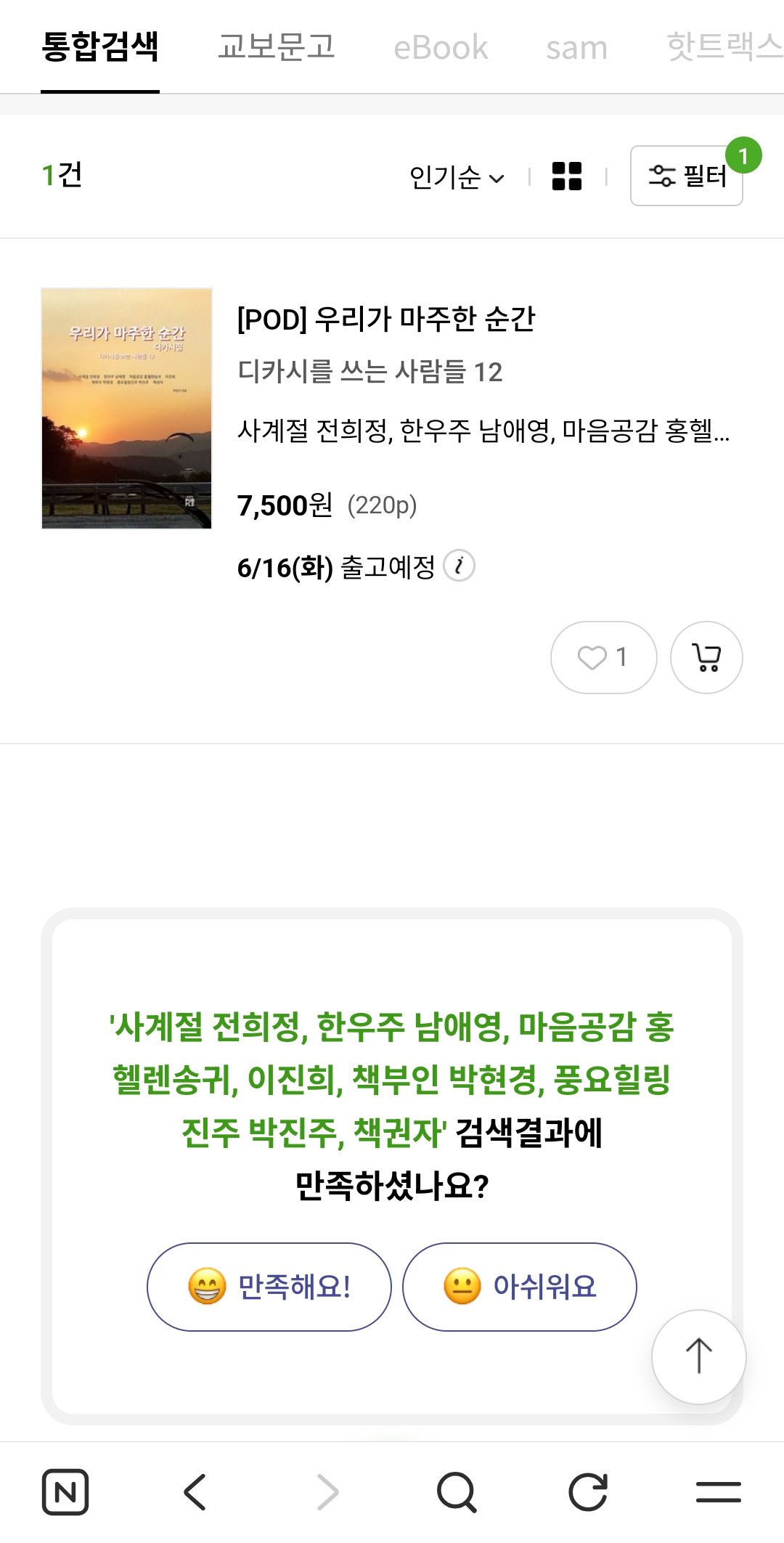The width and height of the screenshot is (784, 1543).
Task: Switch to the sam tab
Action: point(577,48)
